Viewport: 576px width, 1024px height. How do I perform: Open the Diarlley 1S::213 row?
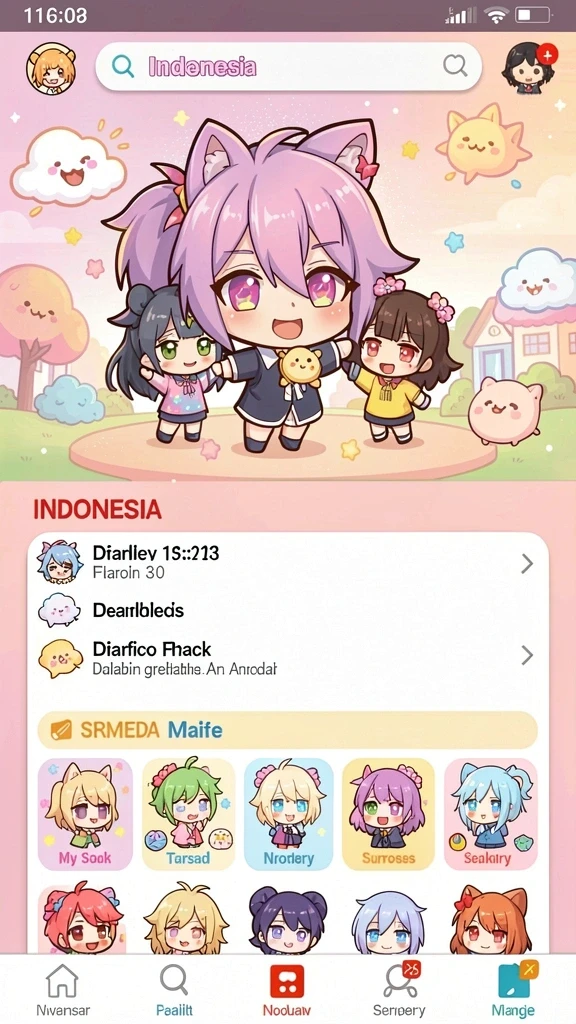click(x=287, y=562)
